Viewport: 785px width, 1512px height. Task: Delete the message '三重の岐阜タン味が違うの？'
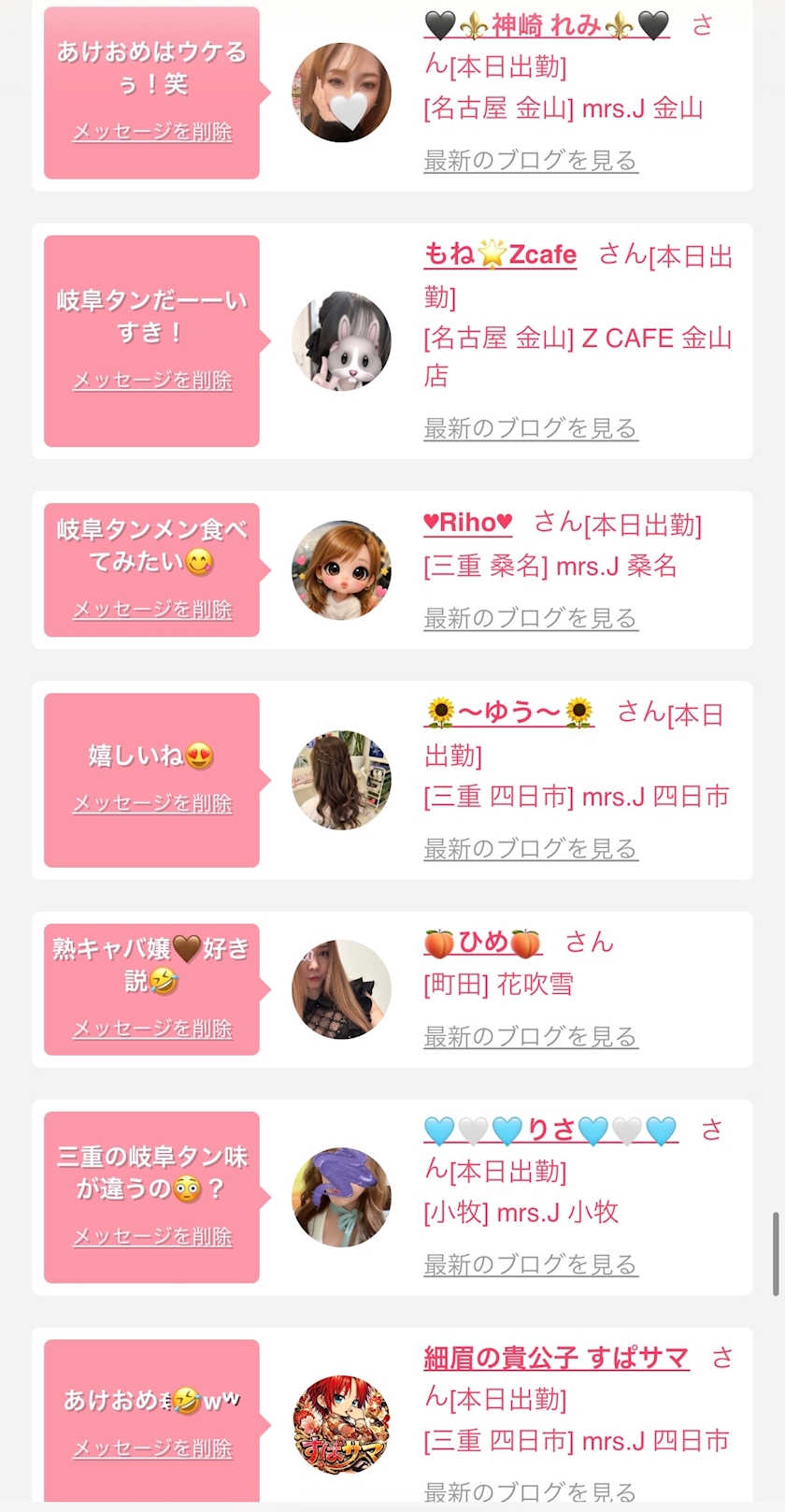click(x=152, y=1237)
